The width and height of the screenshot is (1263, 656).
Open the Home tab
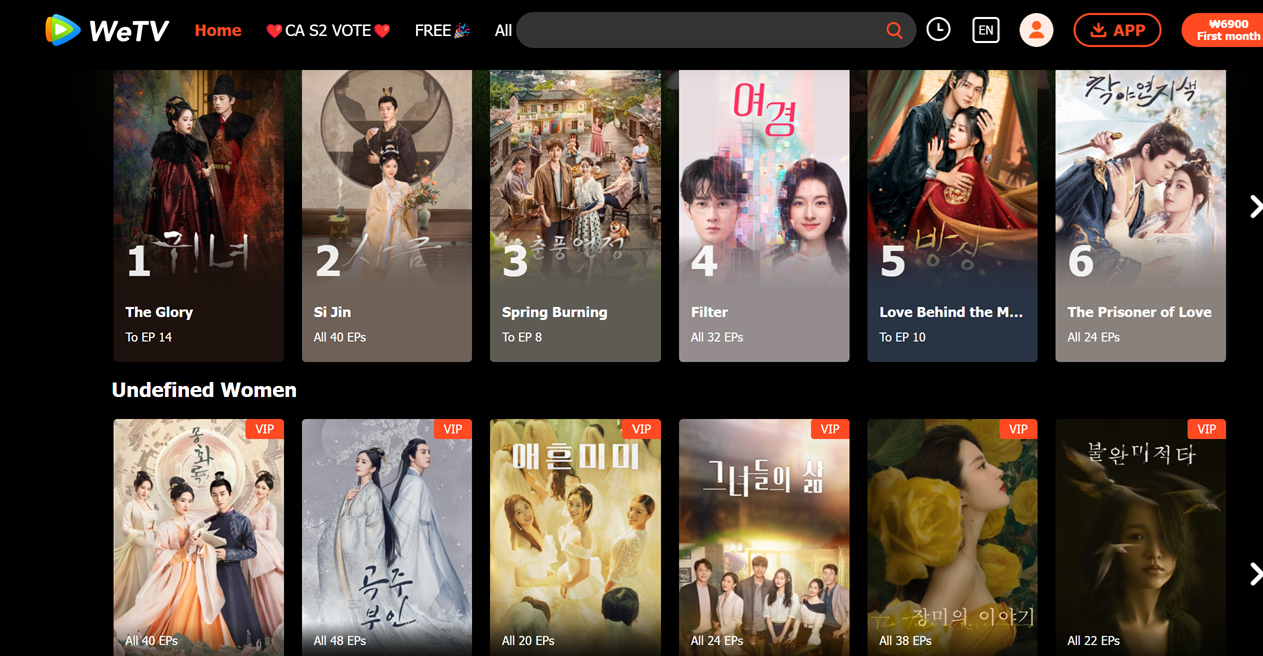[x=217, y=30]
